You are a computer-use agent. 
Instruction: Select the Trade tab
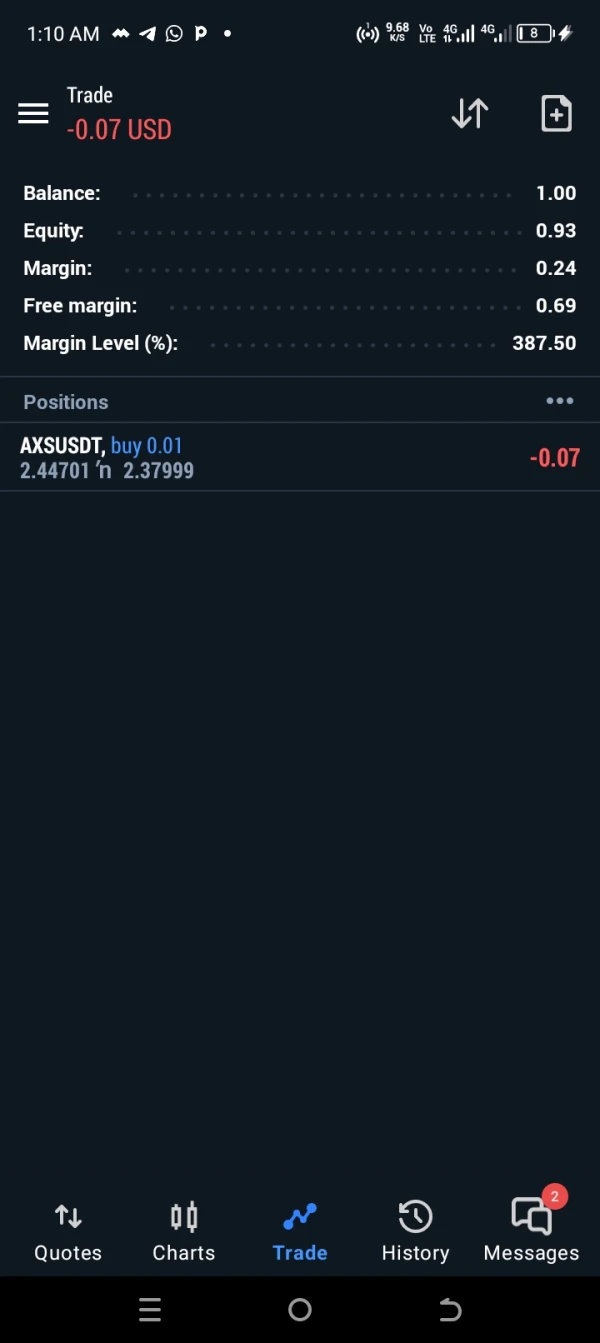point(300,1232)
